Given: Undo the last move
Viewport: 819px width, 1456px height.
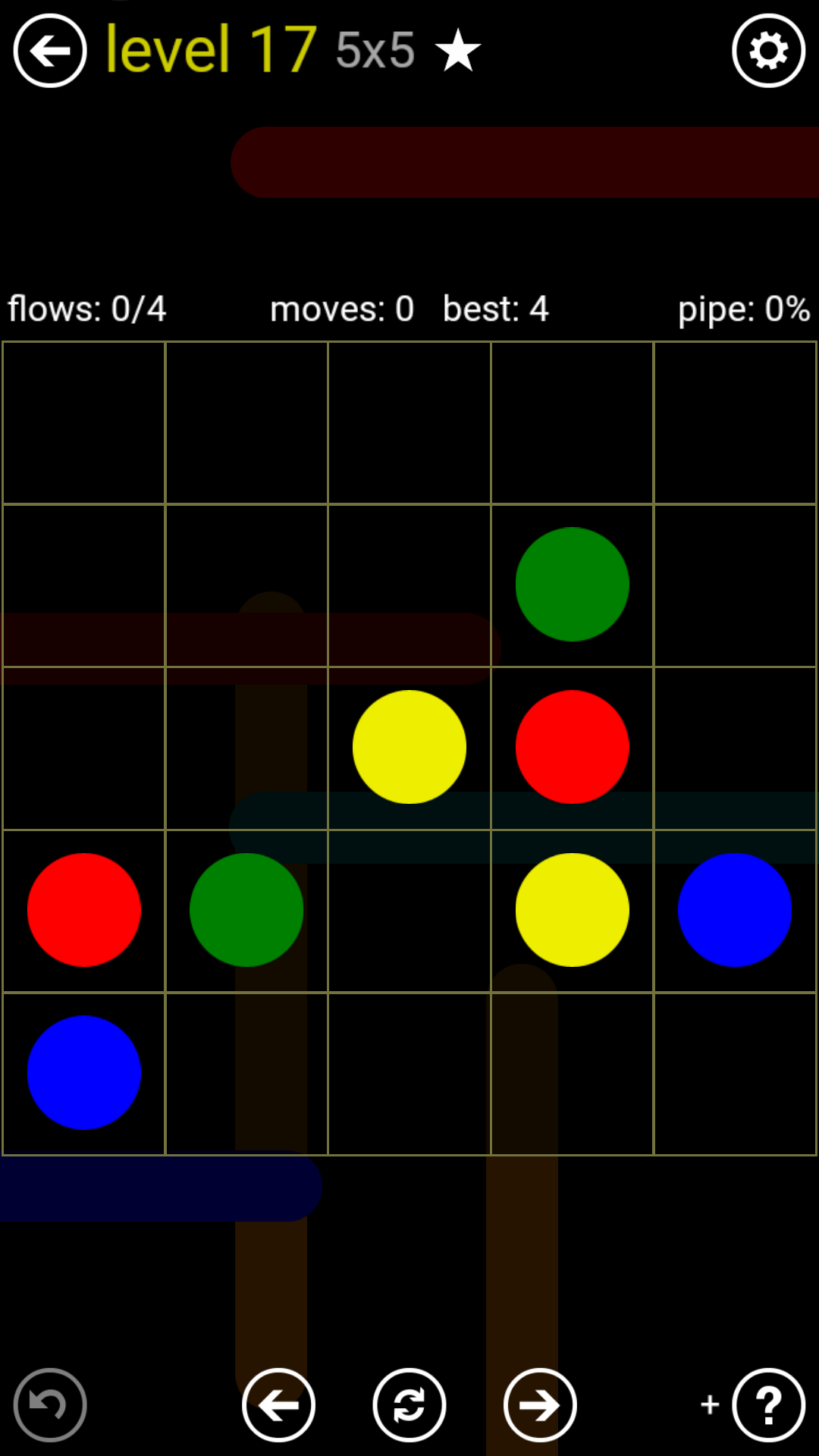Looking at the screenshot, I should (50, 1405).
